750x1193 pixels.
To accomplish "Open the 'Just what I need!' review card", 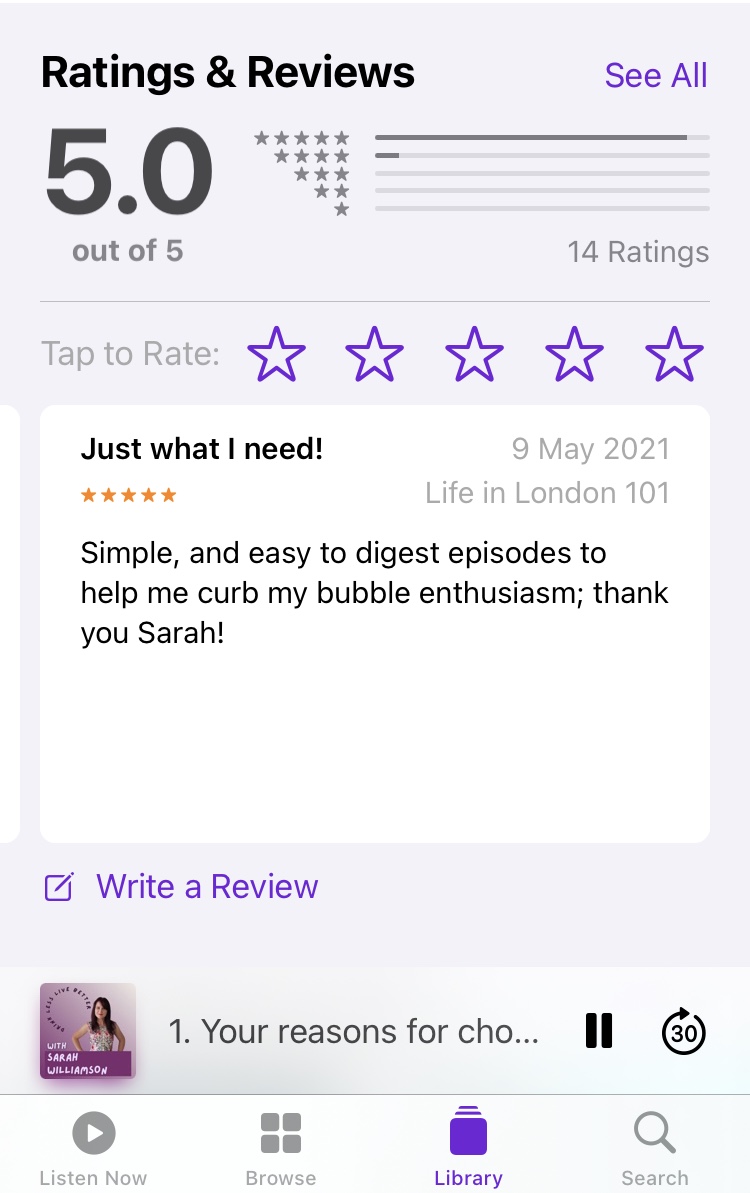I will (375, 622).
